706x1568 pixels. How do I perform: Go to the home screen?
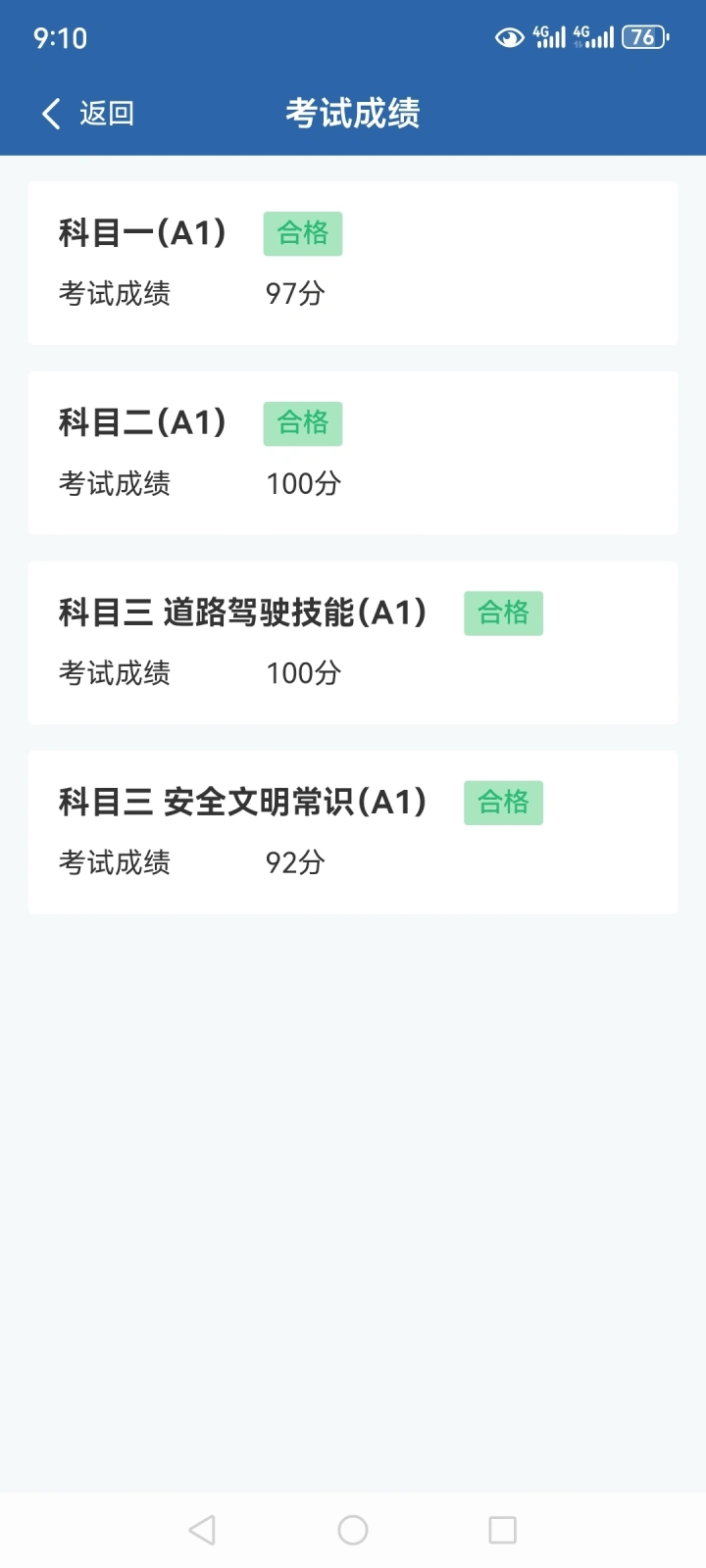[x=353, y=1530]
